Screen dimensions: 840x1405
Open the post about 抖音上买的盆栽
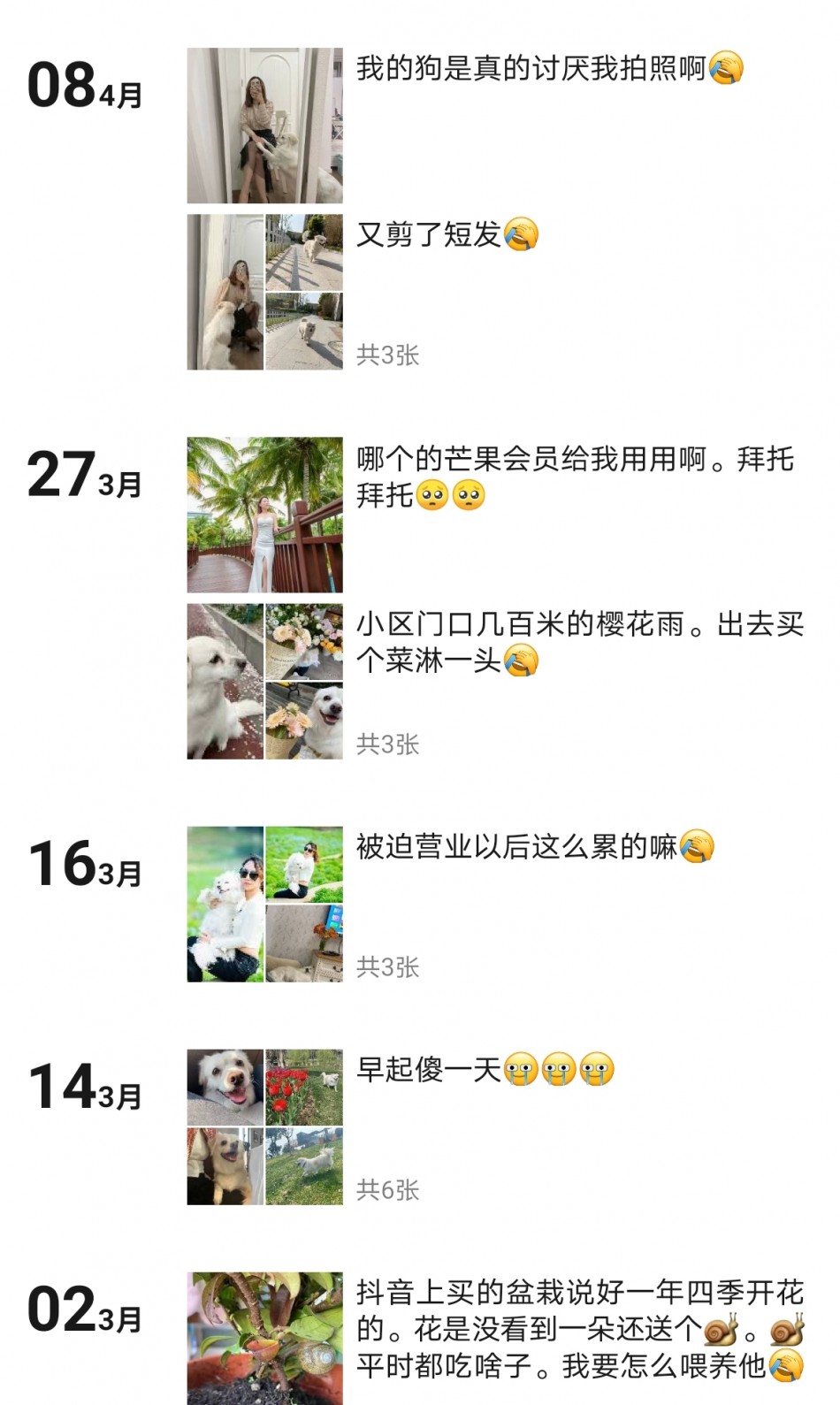[579, 1329]
